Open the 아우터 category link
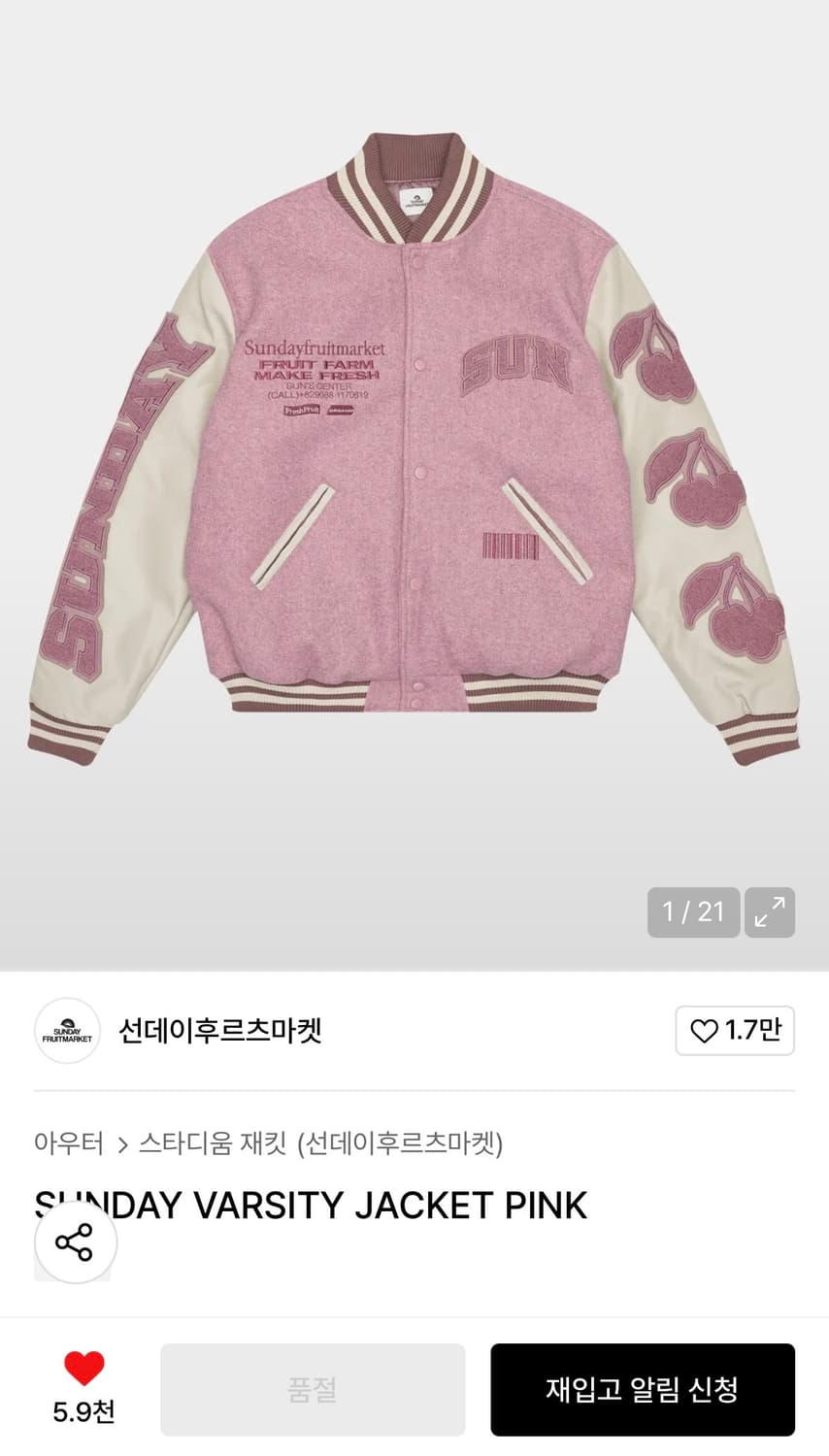 click(x=69, y=1143)
